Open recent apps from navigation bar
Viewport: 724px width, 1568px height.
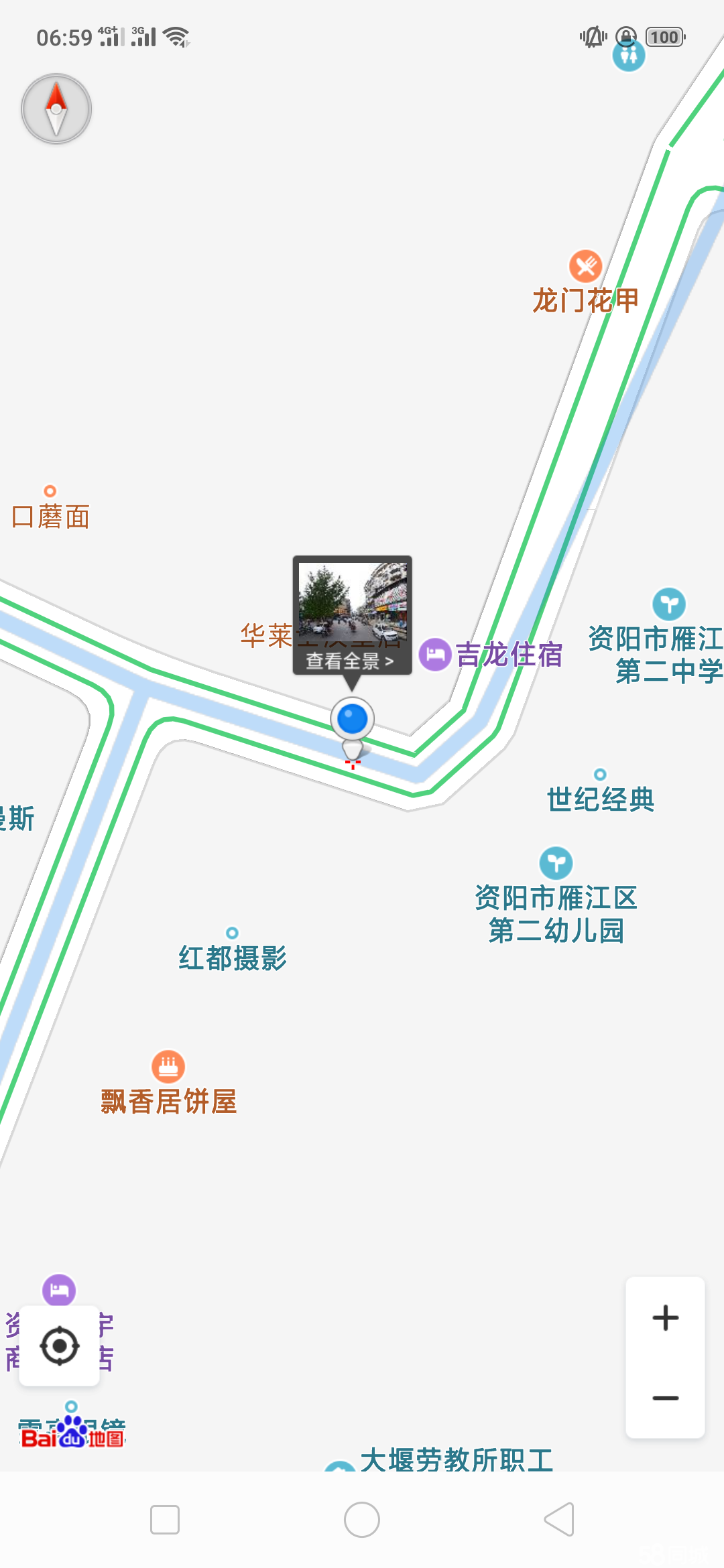(165, 1519)
